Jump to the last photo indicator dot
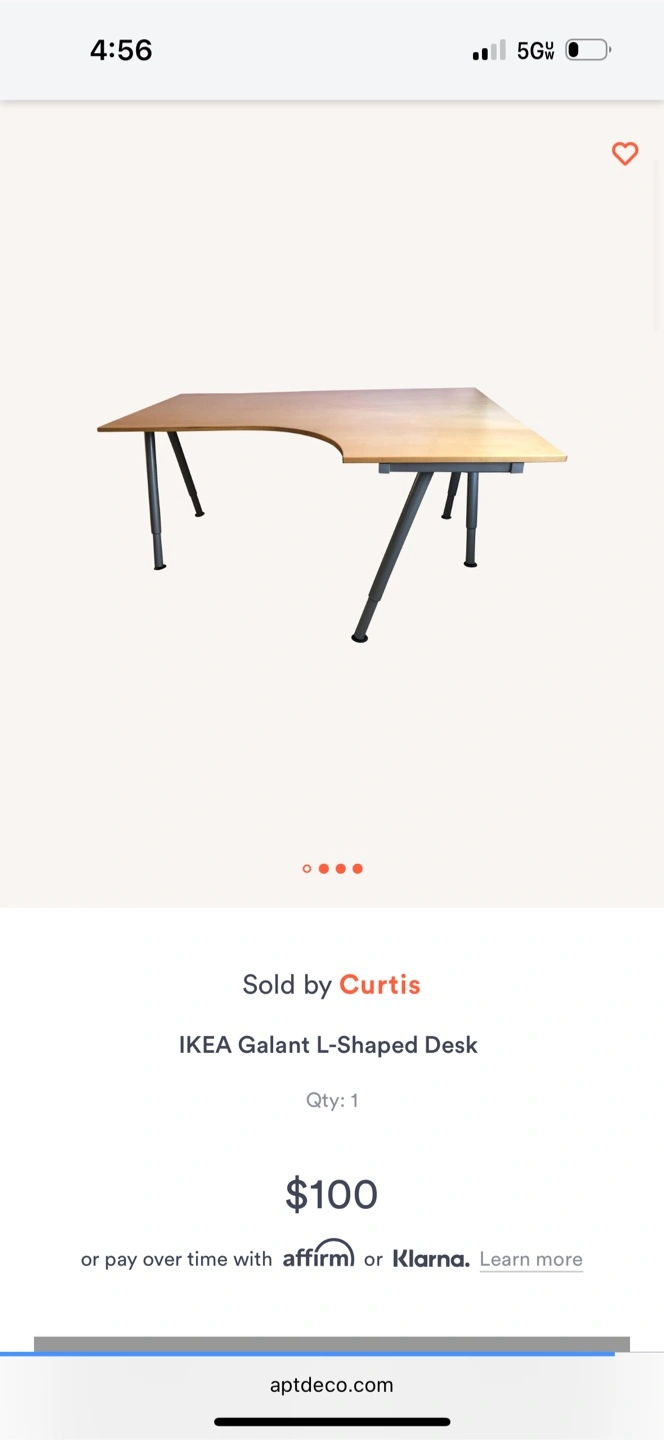 pos(357,868)
